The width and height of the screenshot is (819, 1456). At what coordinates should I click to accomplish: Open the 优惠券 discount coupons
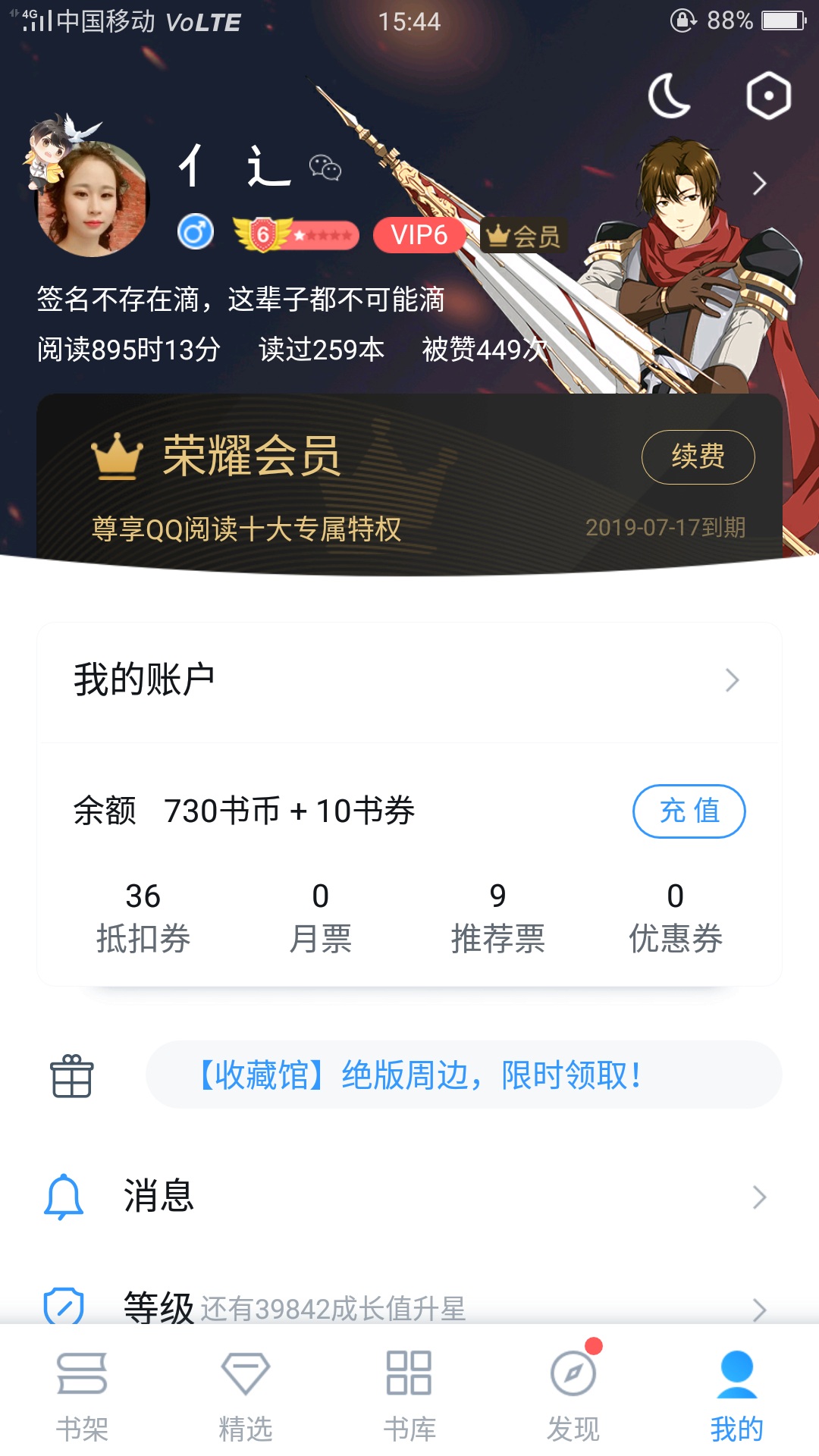click(x=675, y=917)
